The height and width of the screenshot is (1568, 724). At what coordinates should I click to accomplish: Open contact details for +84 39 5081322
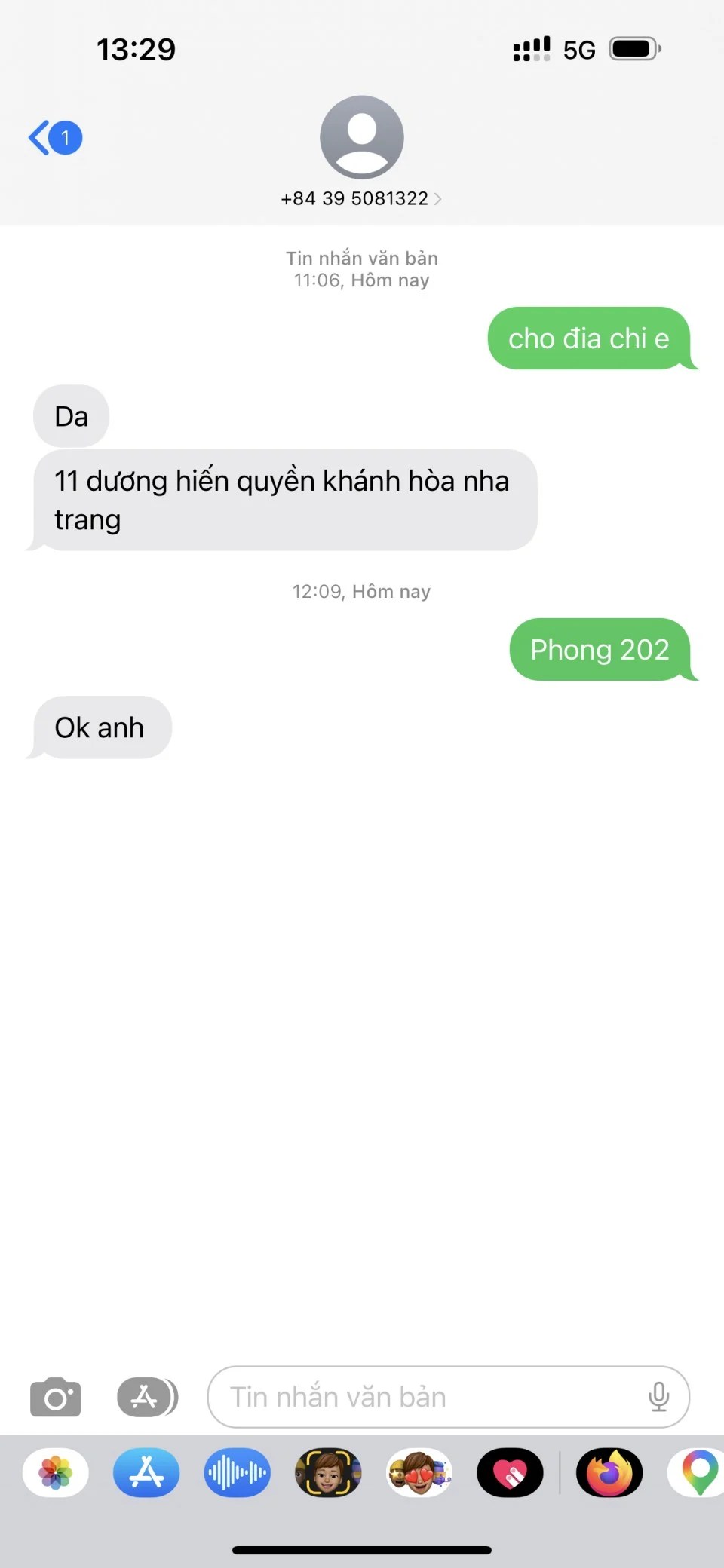pyautogui.click(x=361, y=198)
